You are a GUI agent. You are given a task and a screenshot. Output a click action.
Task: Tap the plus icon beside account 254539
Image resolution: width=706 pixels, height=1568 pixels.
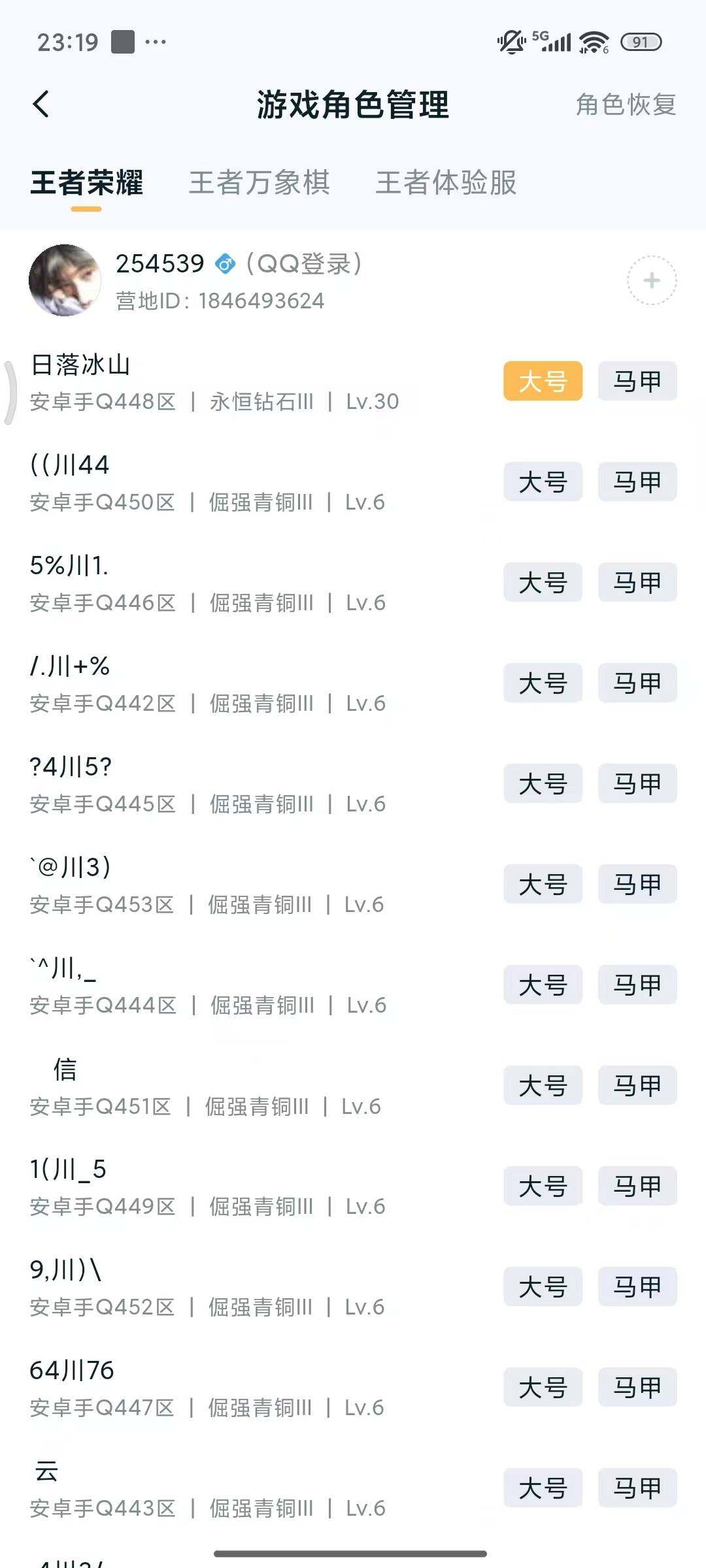[x=651, y=281]
